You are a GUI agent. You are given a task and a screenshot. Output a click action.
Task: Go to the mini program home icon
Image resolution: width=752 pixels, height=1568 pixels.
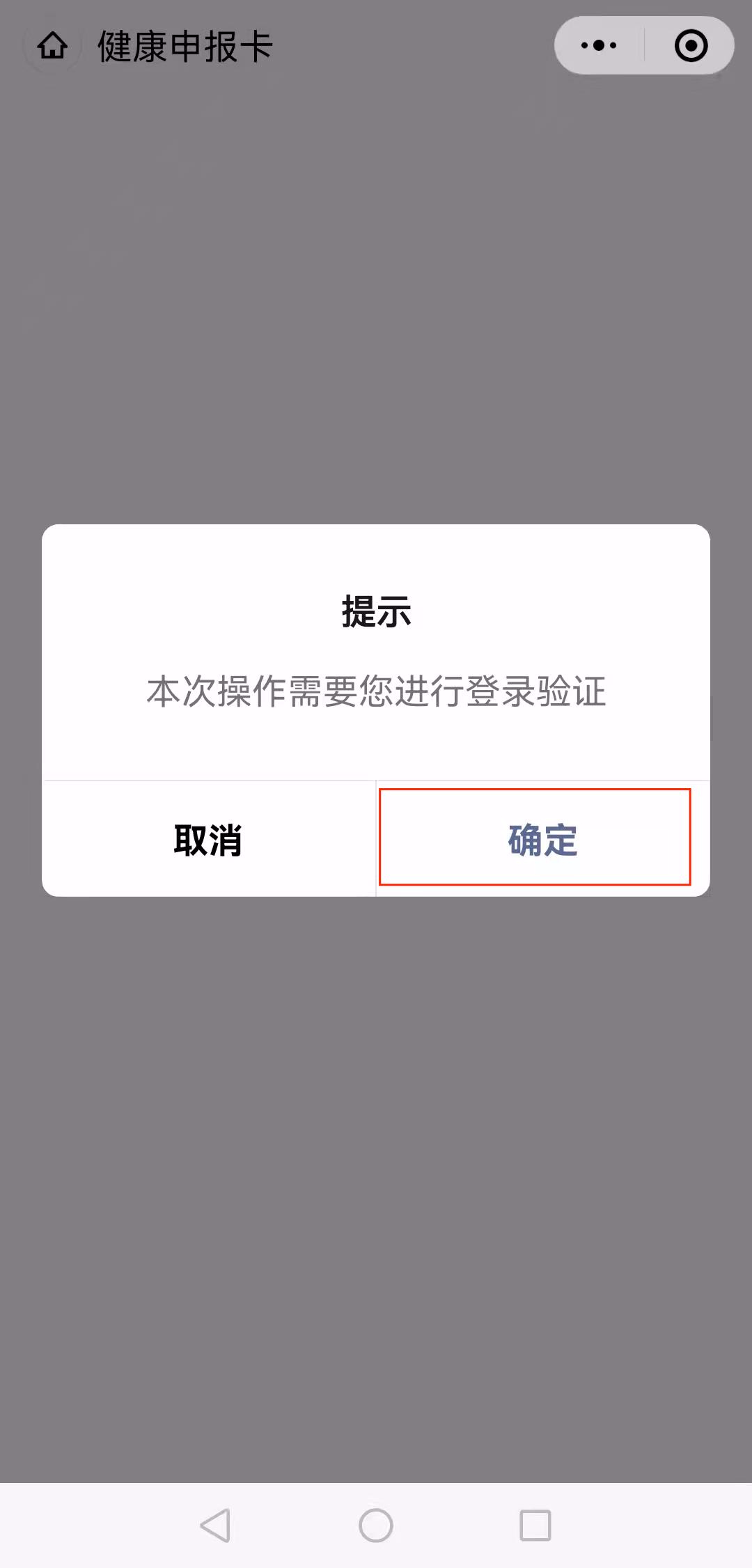52,47
